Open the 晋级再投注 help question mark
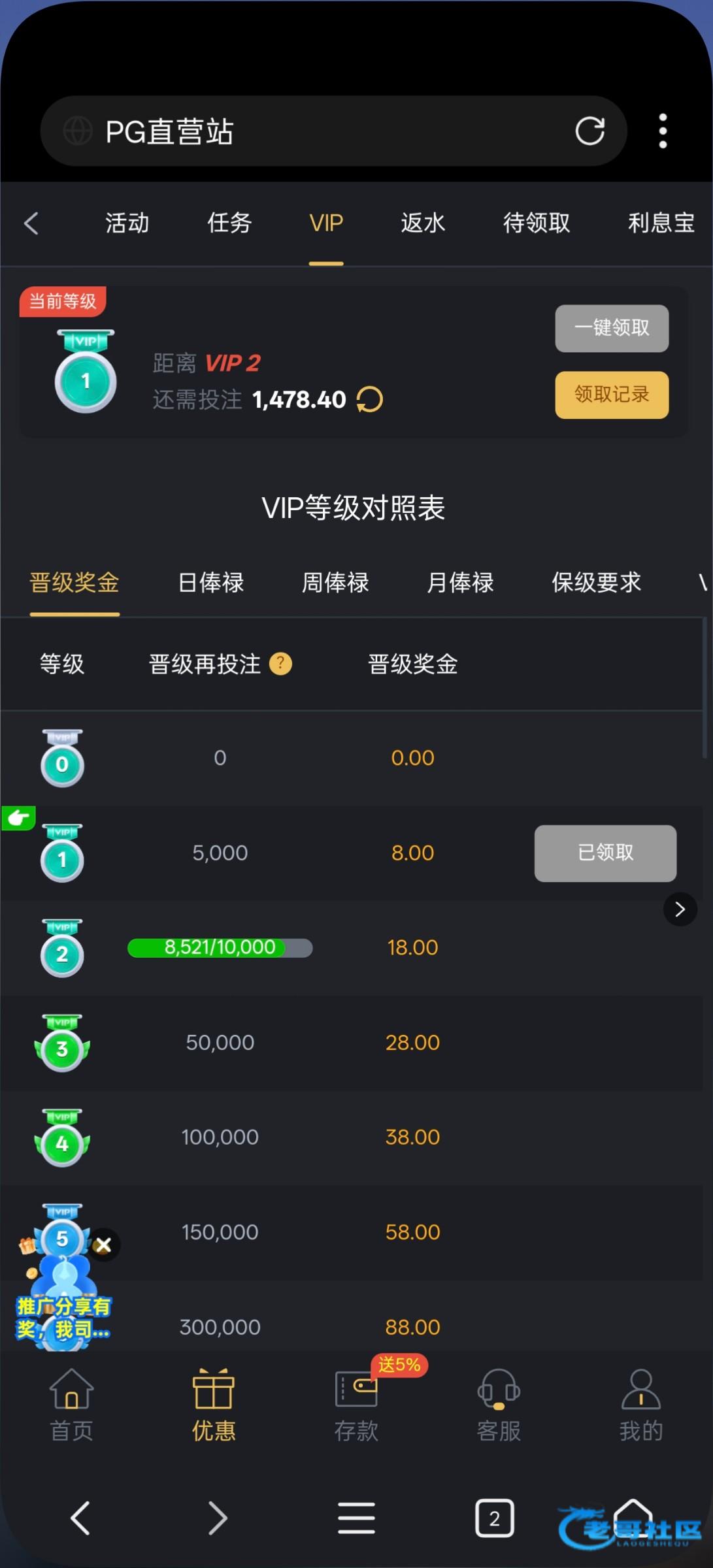 [281, 664]
